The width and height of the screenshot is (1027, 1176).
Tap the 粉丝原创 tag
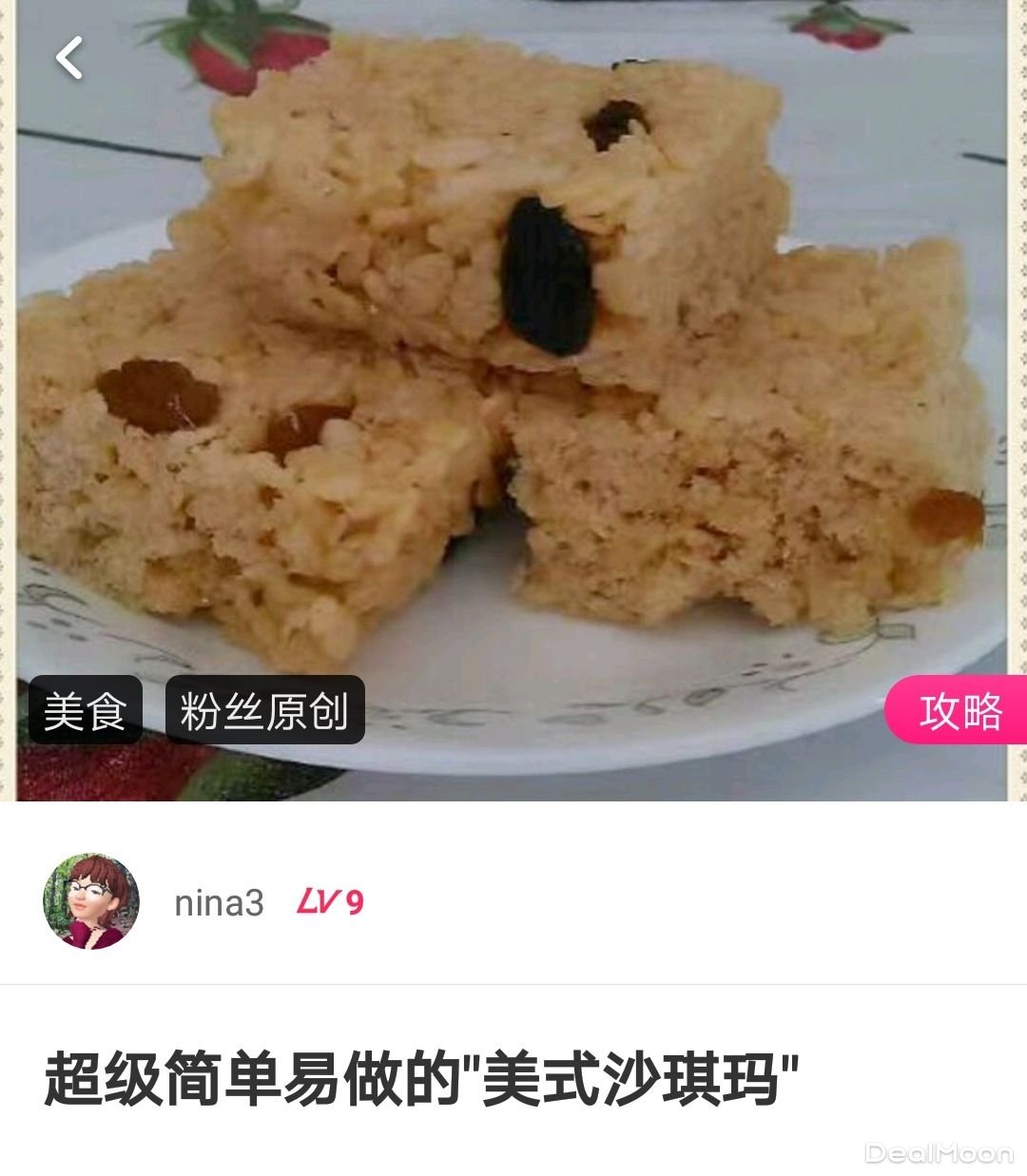coord(264,710)
